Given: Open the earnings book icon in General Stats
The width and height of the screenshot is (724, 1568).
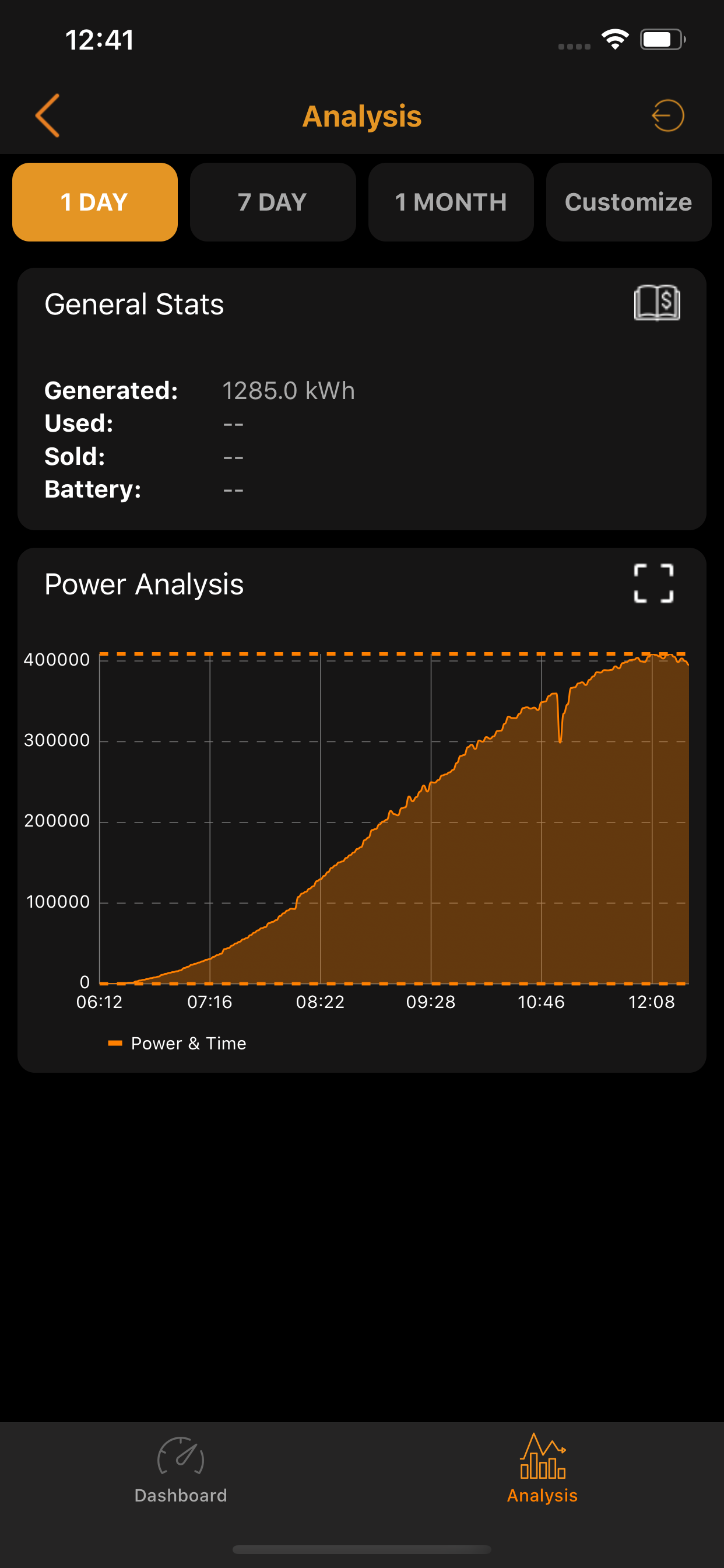Looking at the screenshot, I should click(x=656, y=303).
